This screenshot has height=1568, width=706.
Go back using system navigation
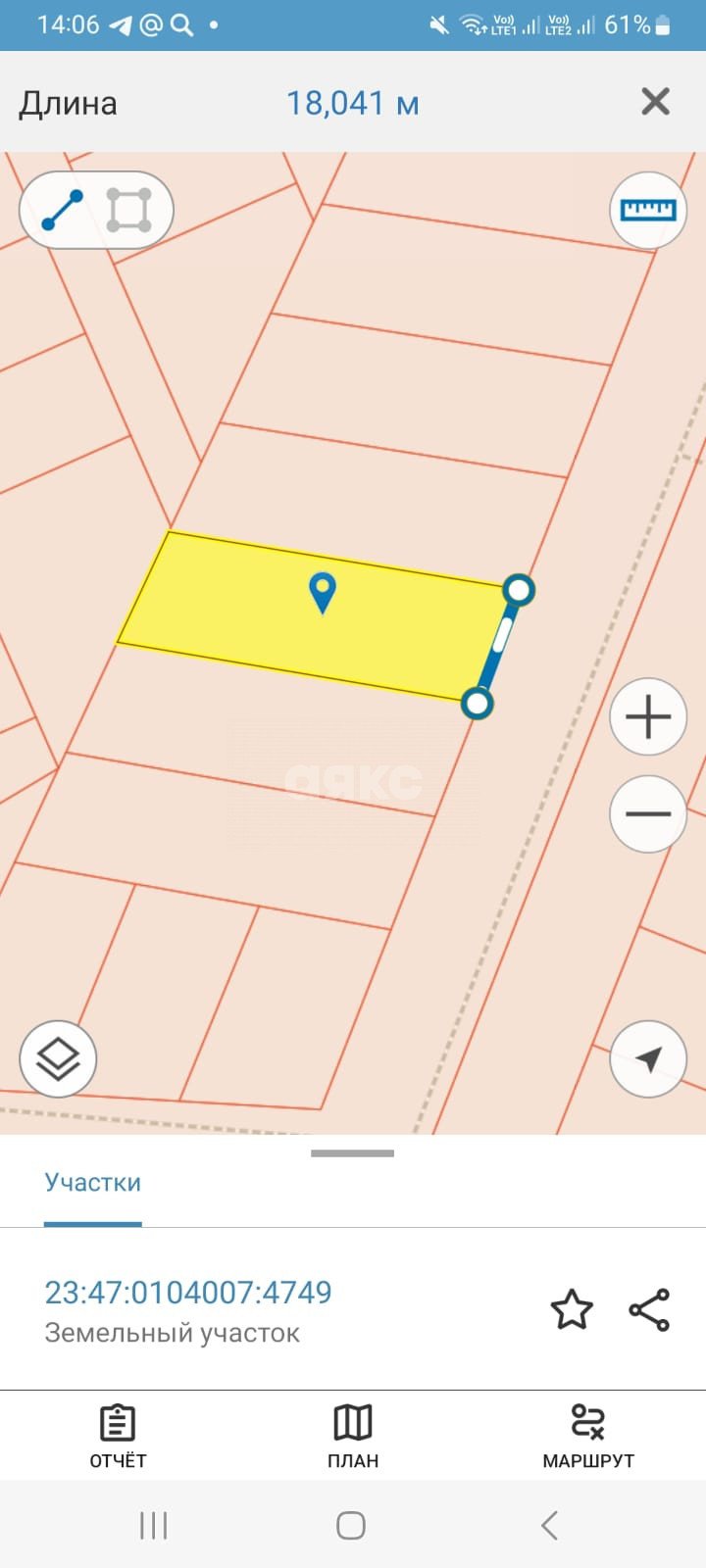(x=549, y=1525)
